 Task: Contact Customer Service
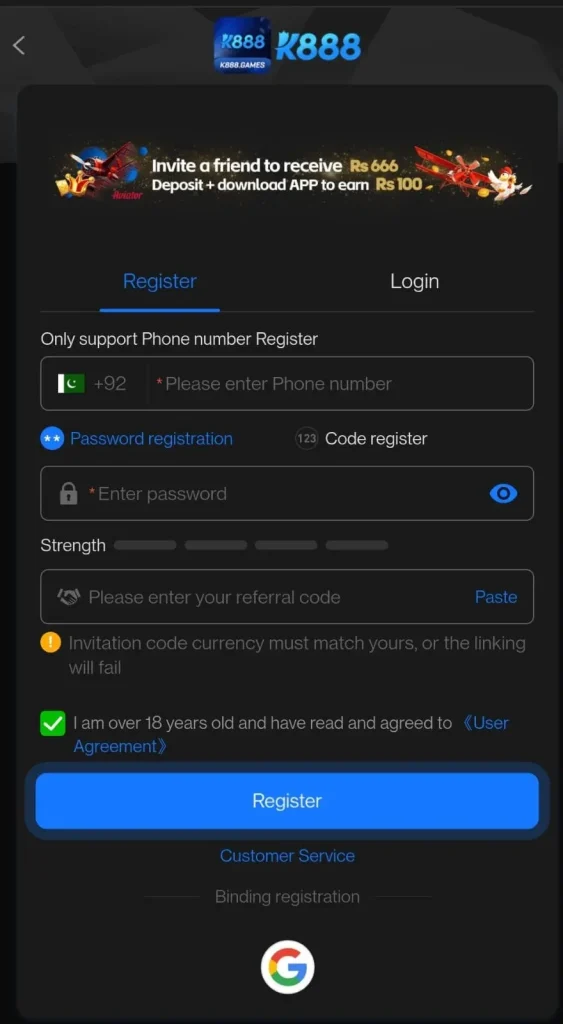click(287, 856)
